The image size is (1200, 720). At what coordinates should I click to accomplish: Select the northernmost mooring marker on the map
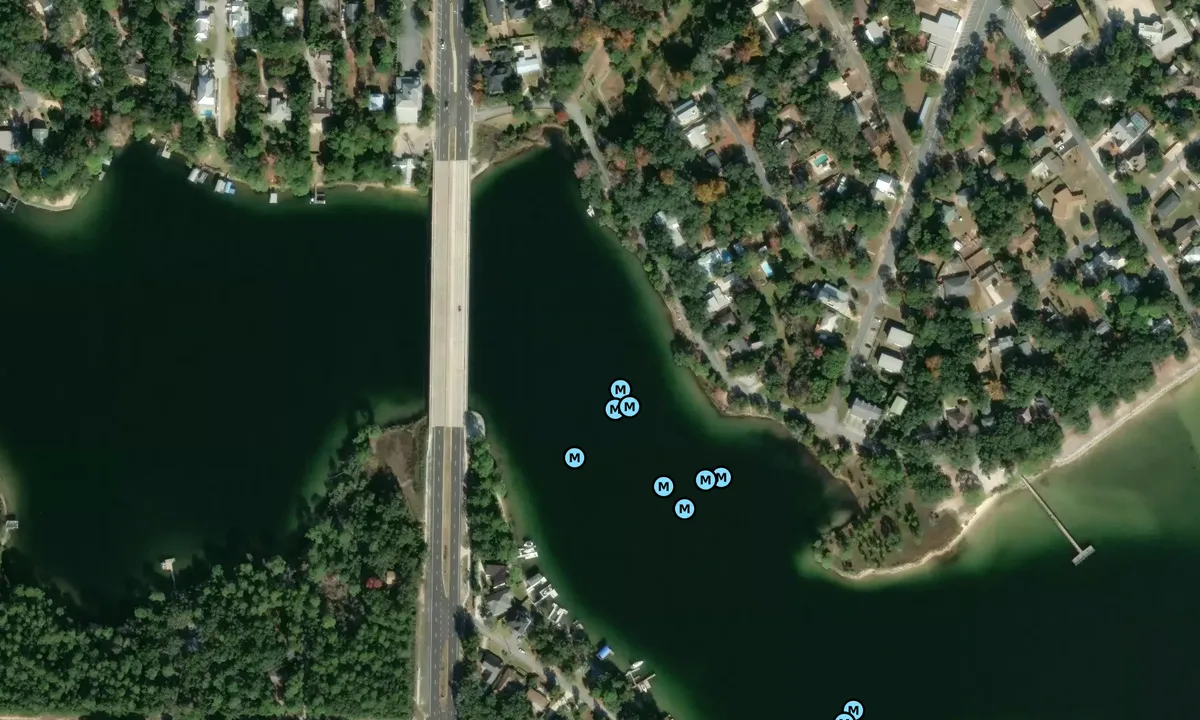point(620,389)
